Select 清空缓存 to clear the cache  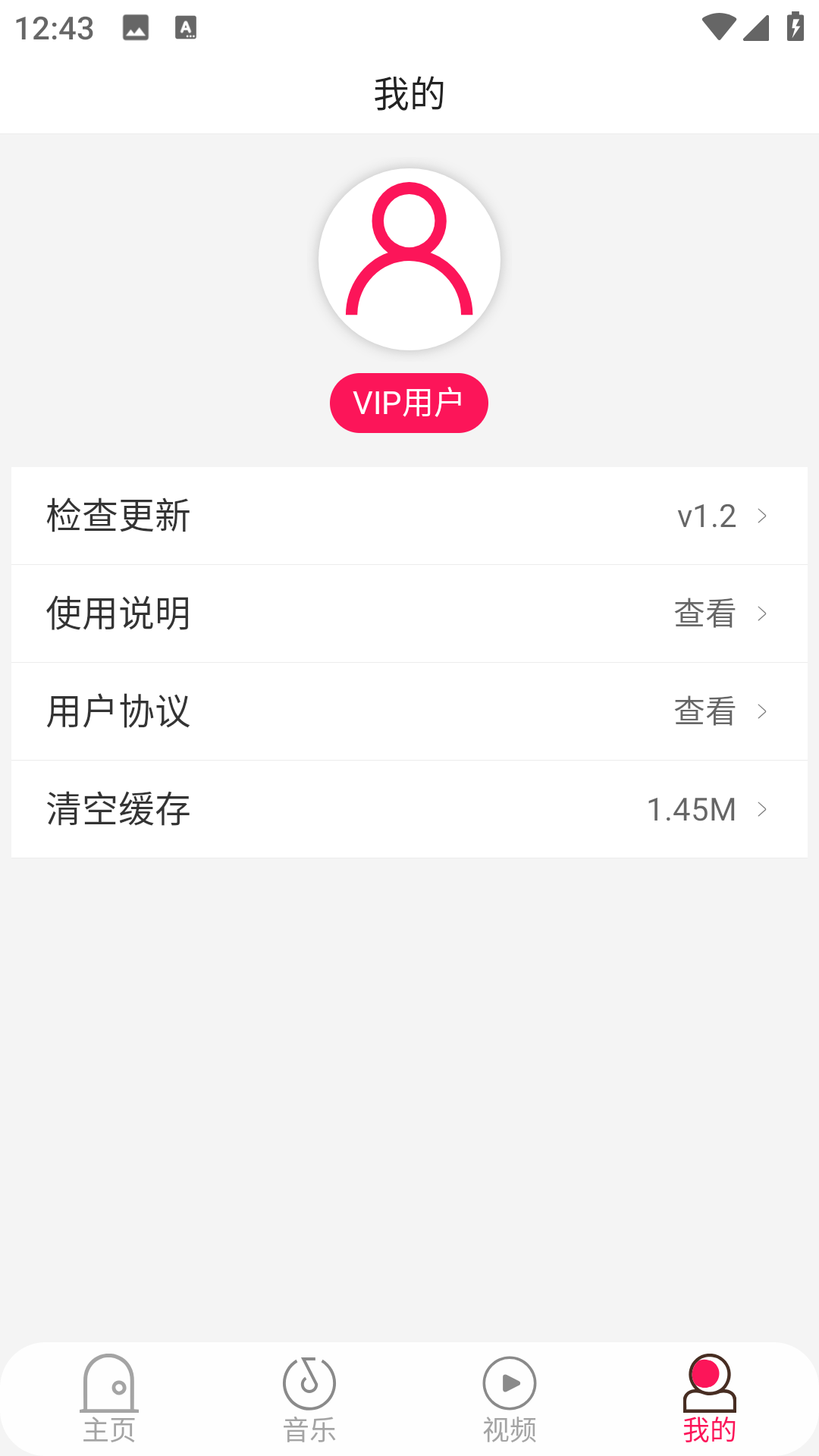[409, 809]
